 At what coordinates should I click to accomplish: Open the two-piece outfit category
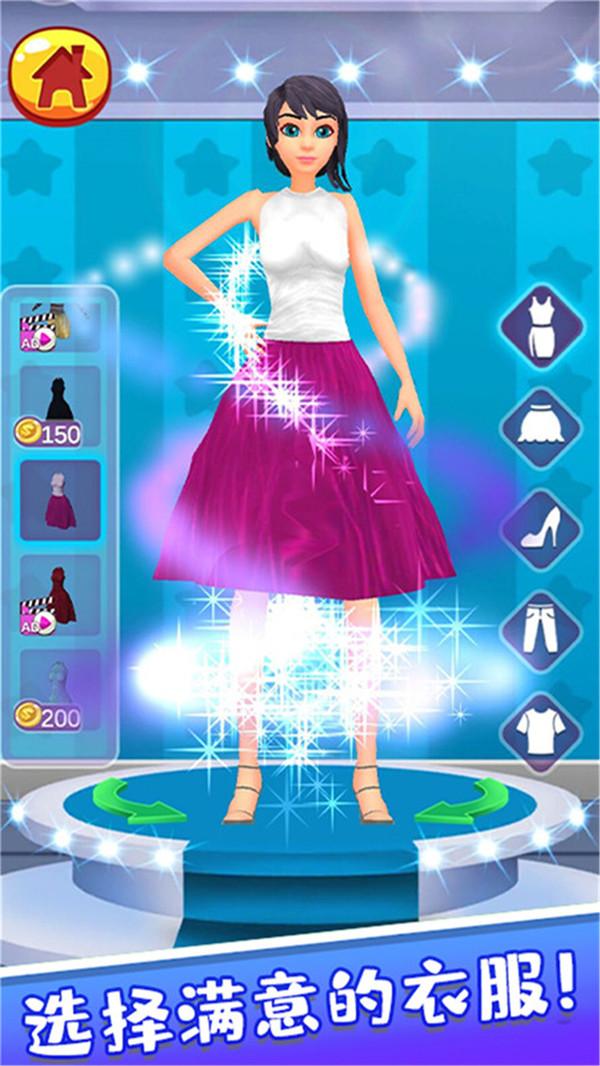click(x=541, y=325)
